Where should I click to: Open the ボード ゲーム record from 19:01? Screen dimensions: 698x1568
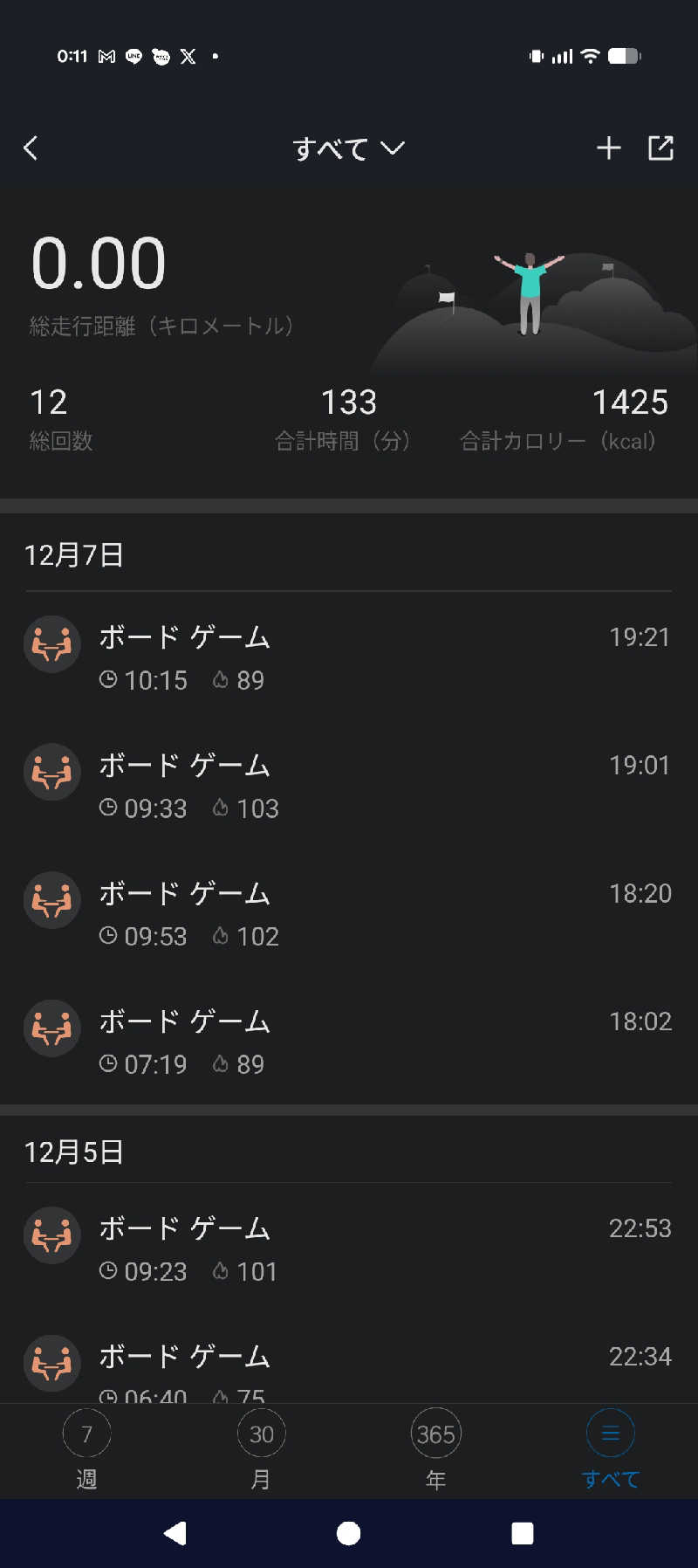click(x=349, y=786)
